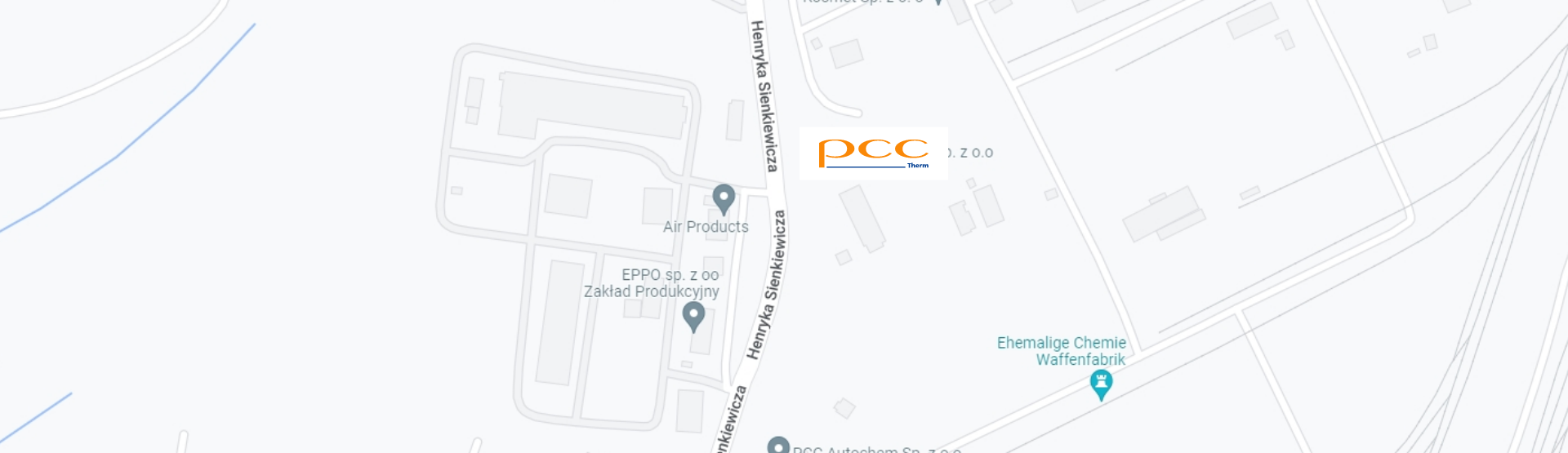Open EPPO Zakład Produkcyjny map pin

pyautogui.click(x=693, y=316)
